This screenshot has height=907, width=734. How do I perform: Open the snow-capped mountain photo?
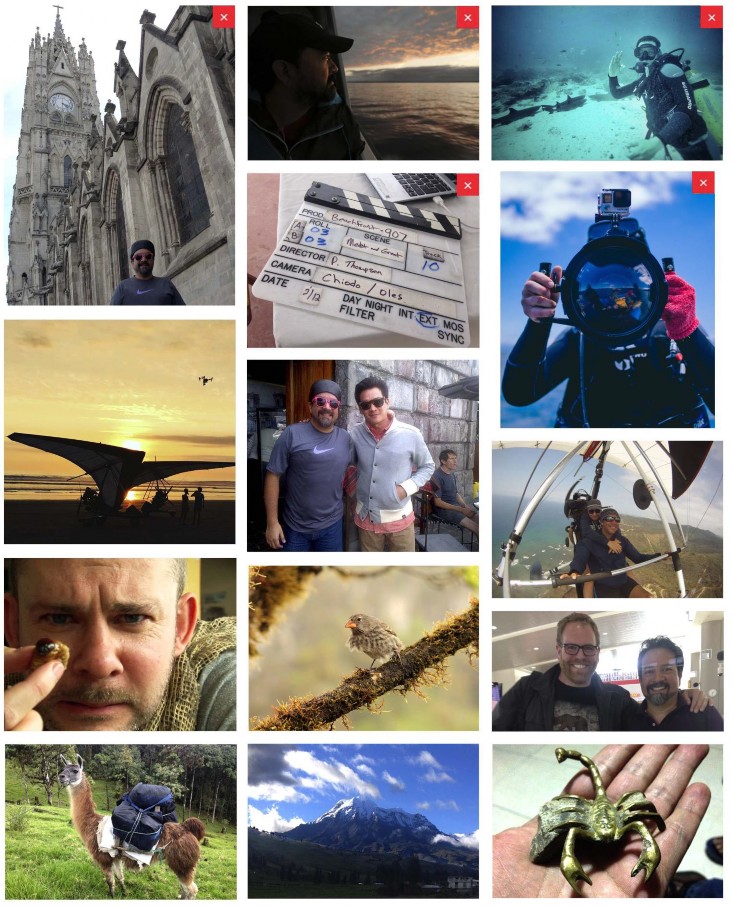363,820
